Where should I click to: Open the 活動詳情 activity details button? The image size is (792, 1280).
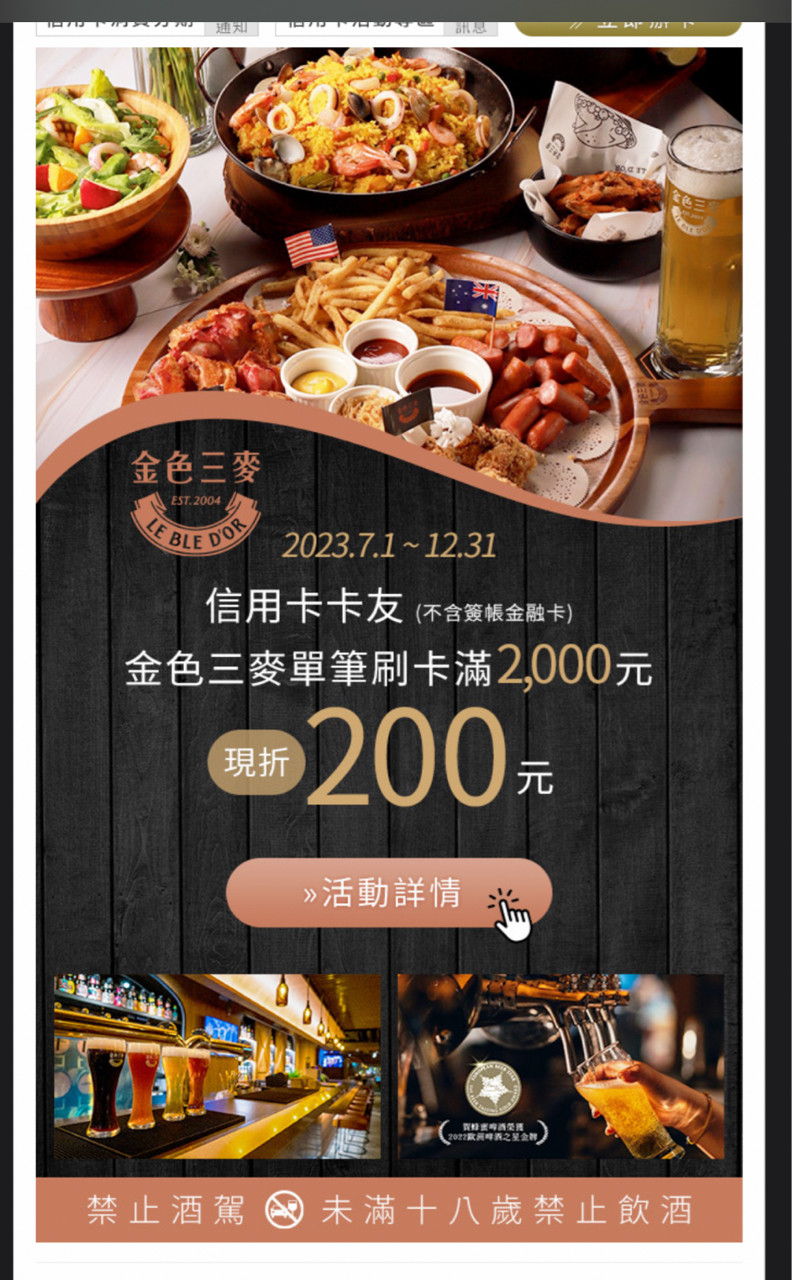point(388,892)
